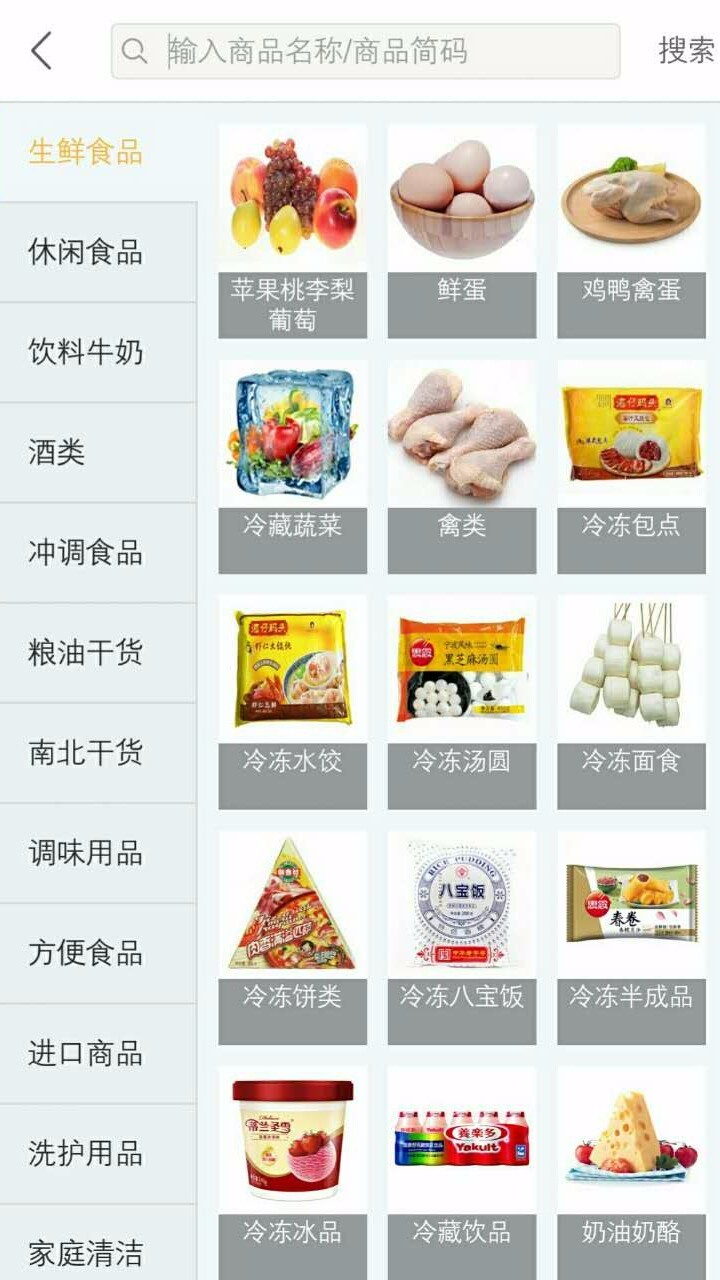Image resolution: width=720 pixels, height=1280 pixels.
Task: Switch to the 饮料牛奶 category
Action: (x=97, y=352)
